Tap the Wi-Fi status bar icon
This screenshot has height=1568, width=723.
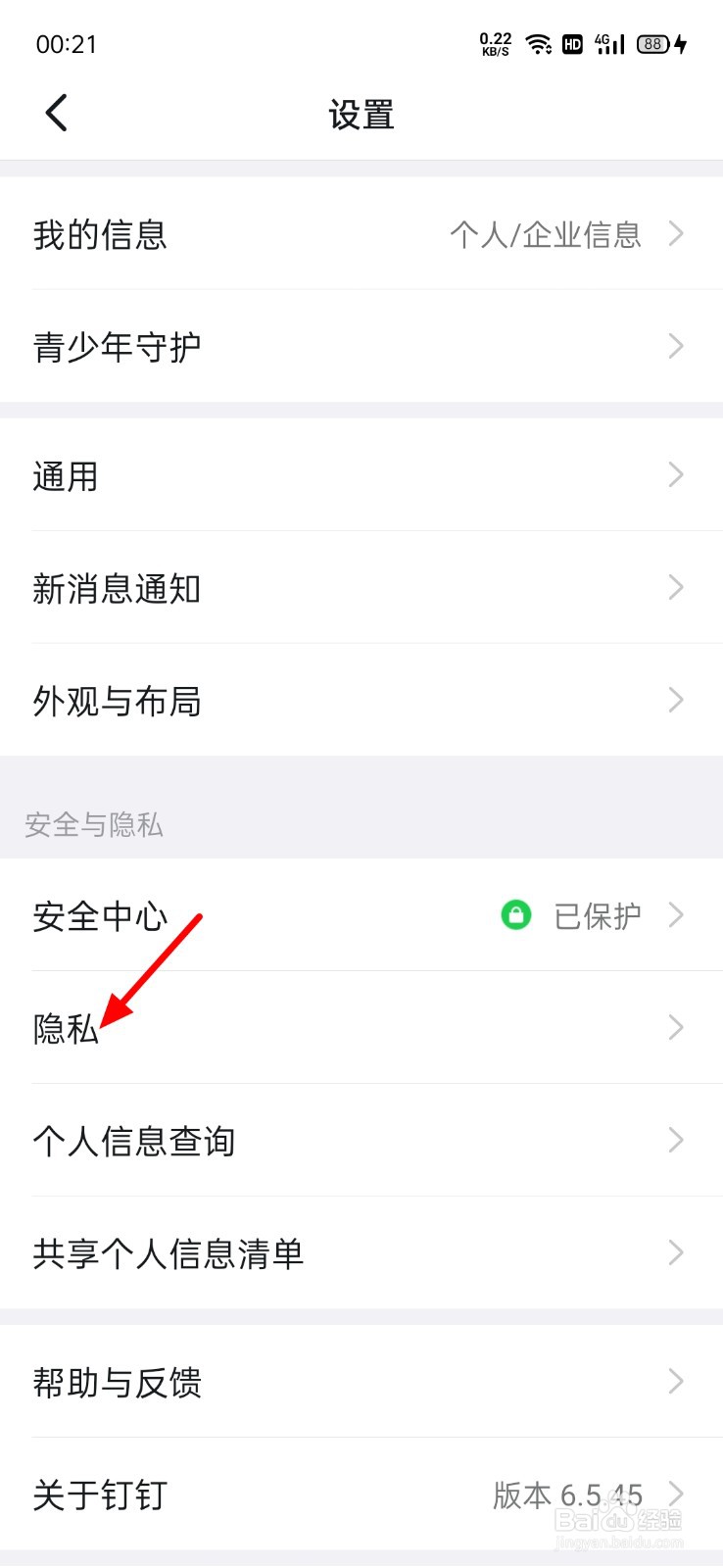click(539, 43)
